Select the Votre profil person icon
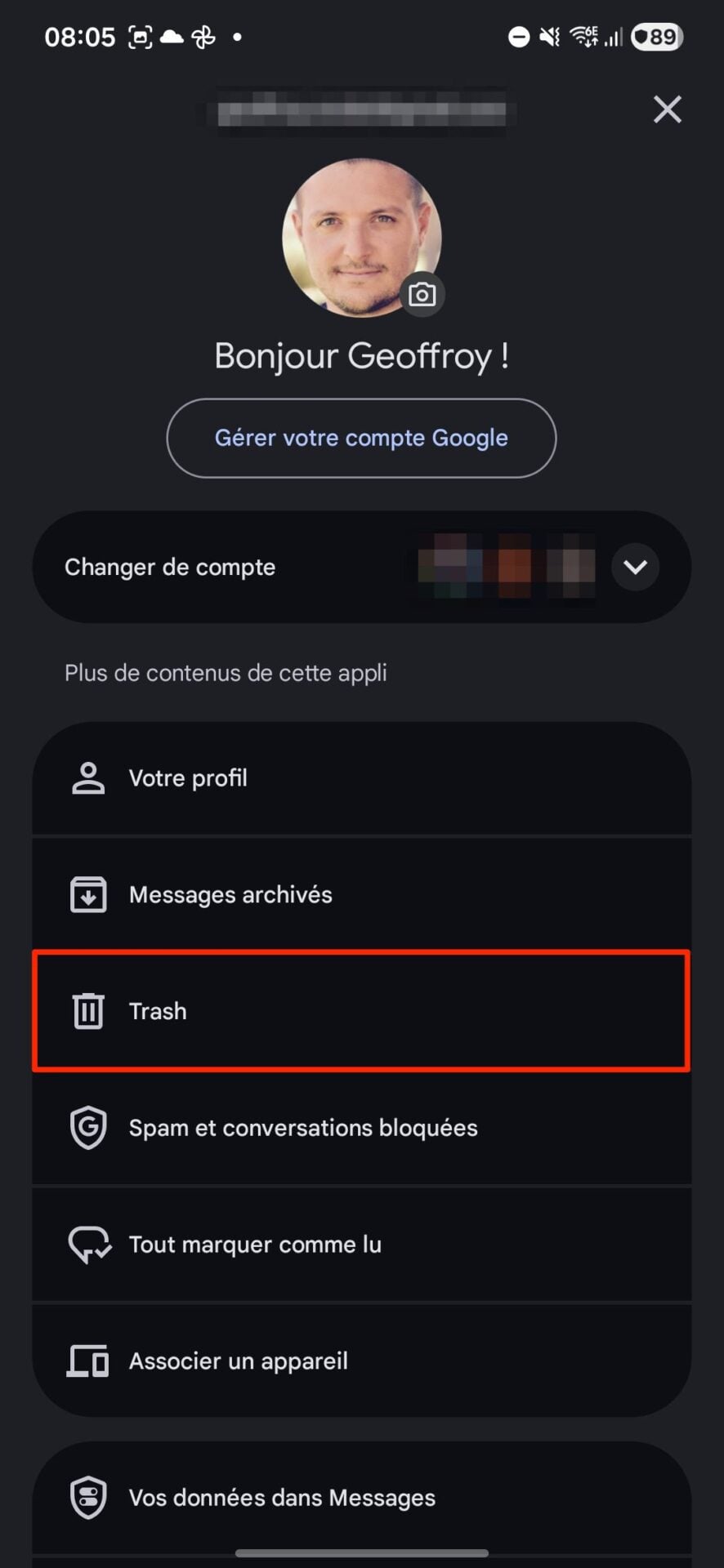This screenshot has height=1568, width=724. click(87, 777)
